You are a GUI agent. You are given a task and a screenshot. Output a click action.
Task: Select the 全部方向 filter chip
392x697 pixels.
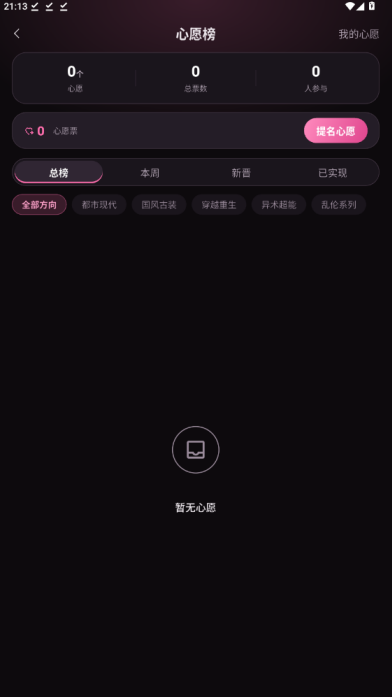coord(39,204)
